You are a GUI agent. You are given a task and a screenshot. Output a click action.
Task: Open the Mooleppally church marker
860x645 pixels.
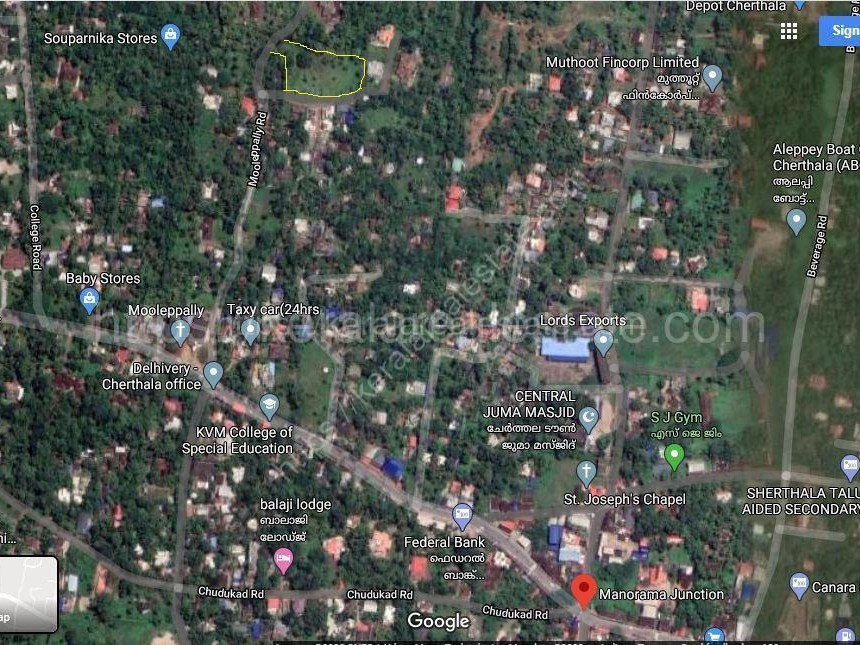[x=180, y=330]
